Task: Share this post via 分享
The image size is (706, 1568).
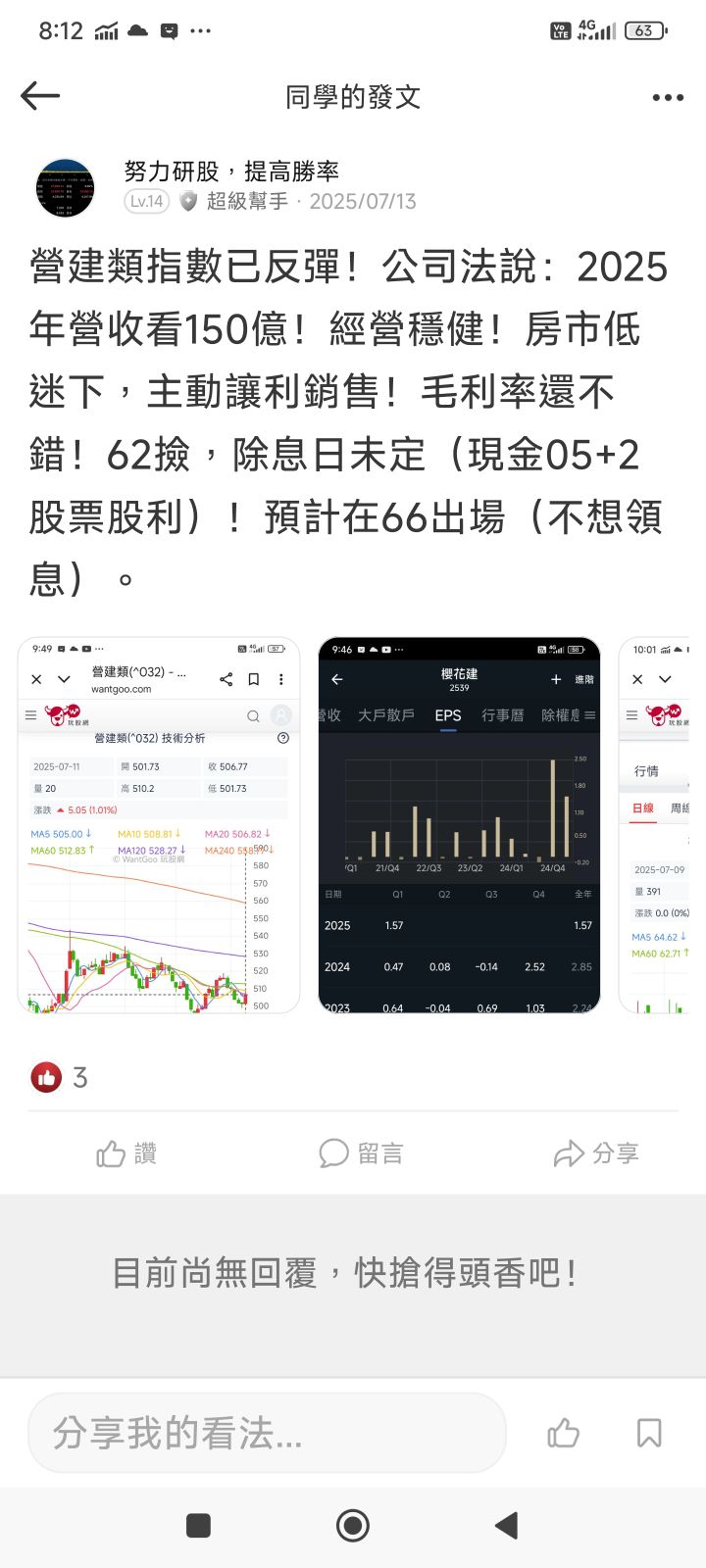Action: click(595, 1153)
